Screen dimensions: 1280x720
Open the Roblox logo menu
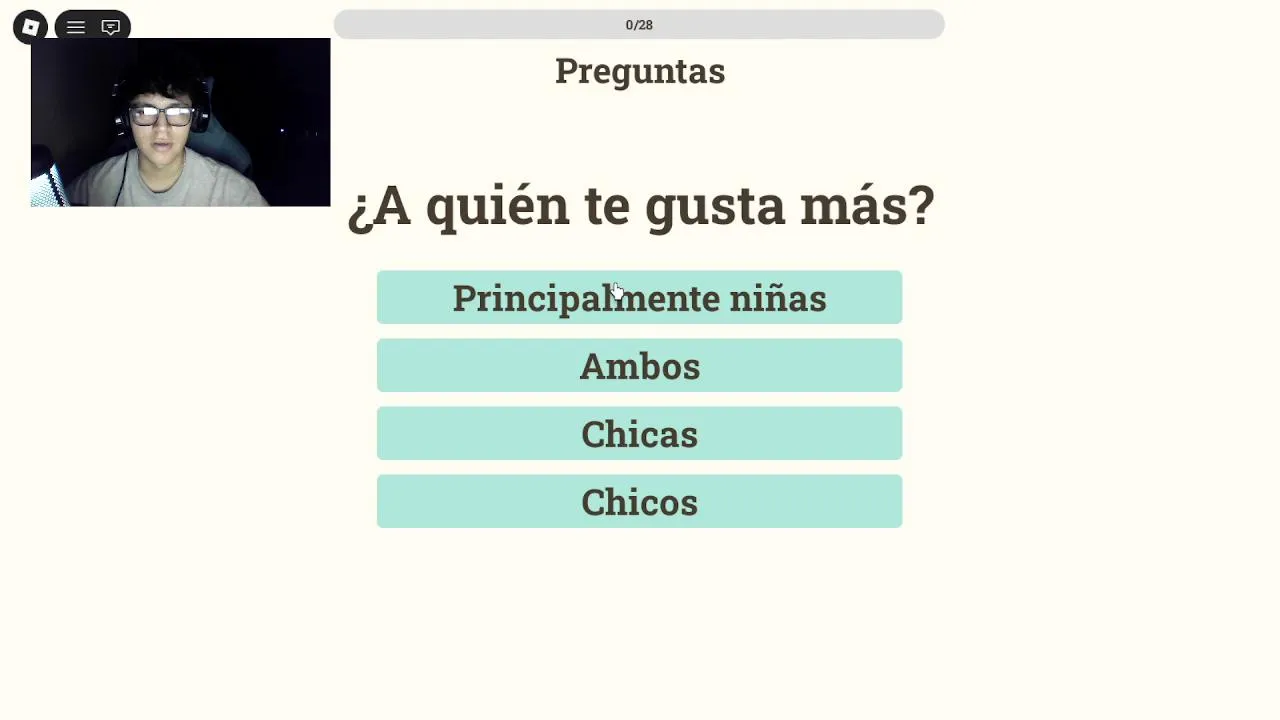pos(30,27)
